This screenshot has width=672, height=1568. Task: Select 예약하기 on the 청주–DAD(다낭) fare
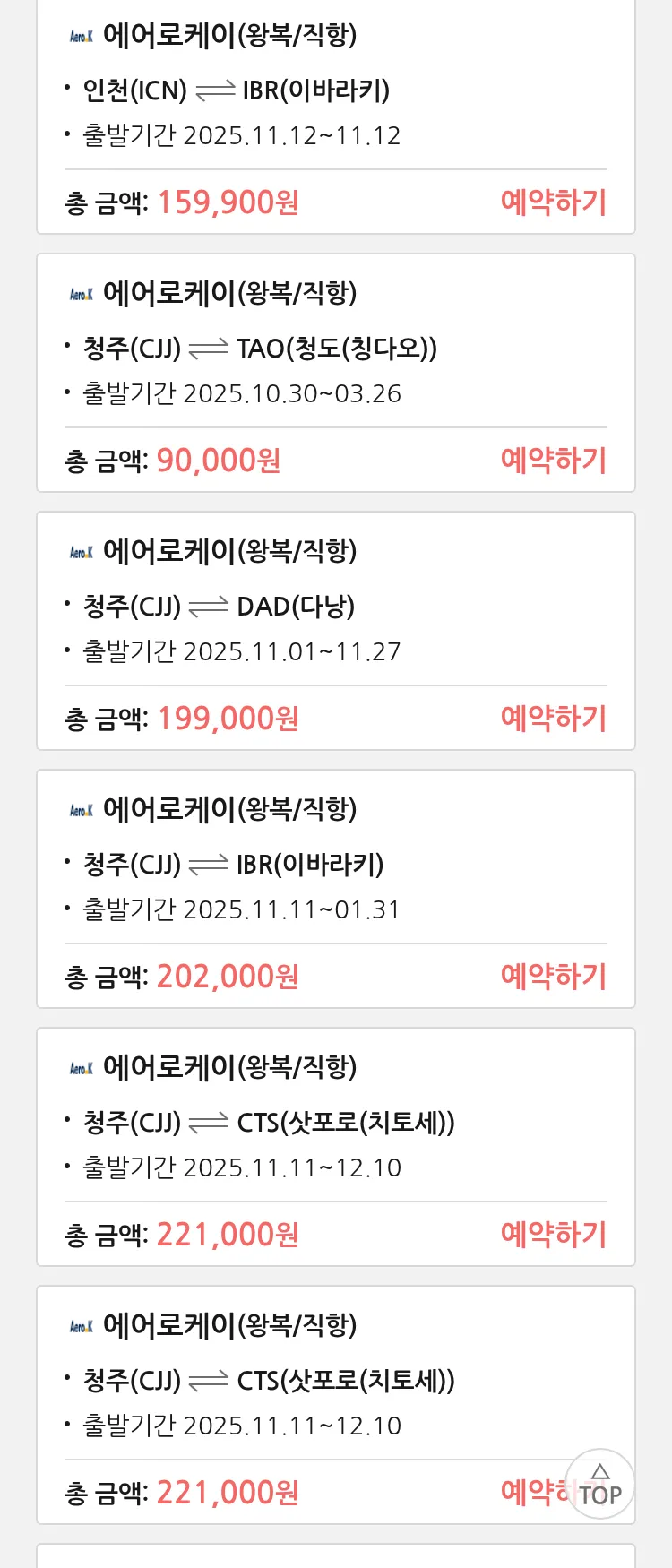[553, 719]
